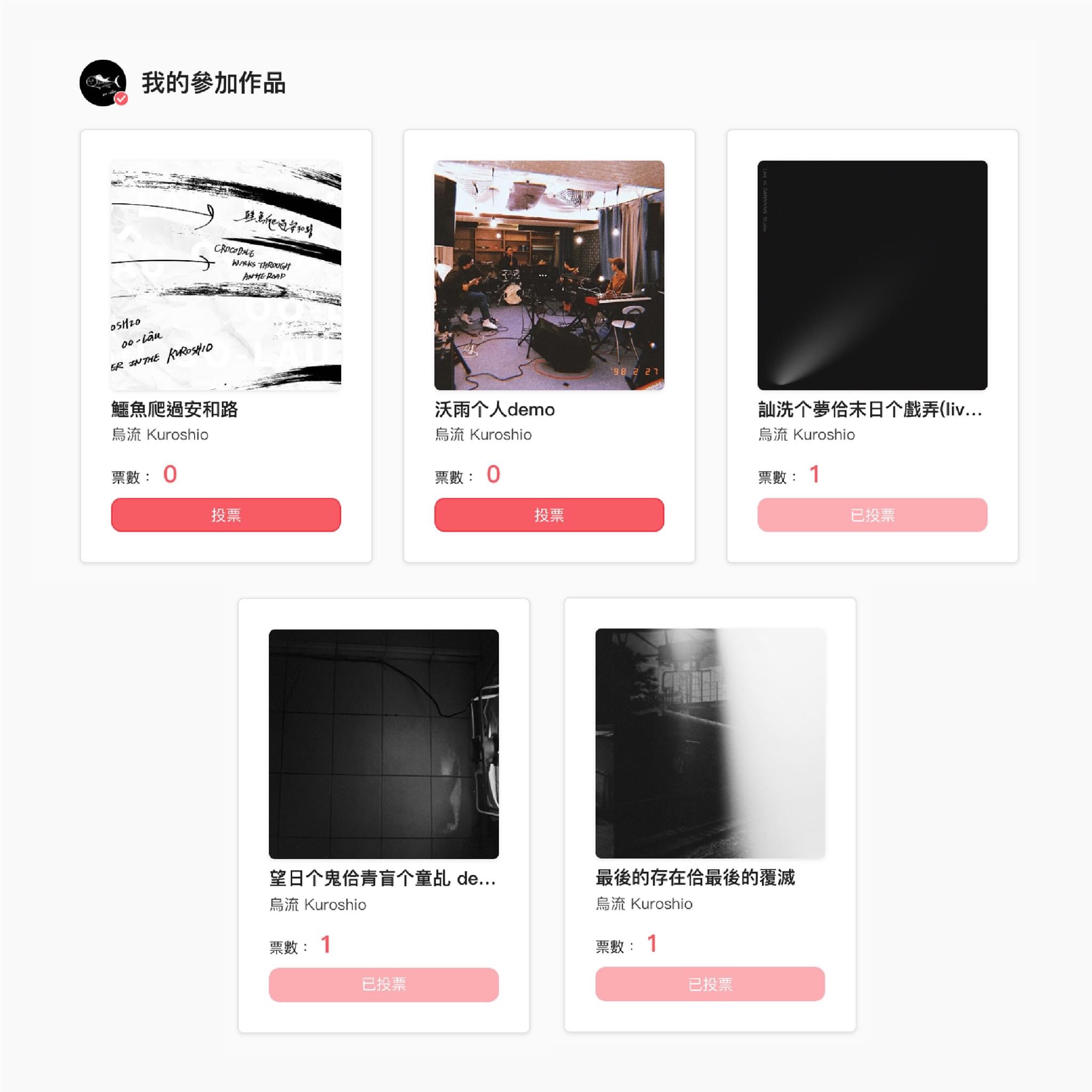The height and width of the screenshot is (1092, 1092).
Task: Open the 訕洗个夢佮末日个戲弄 cover
Action: pyautogui.click(x=872, y=275)
